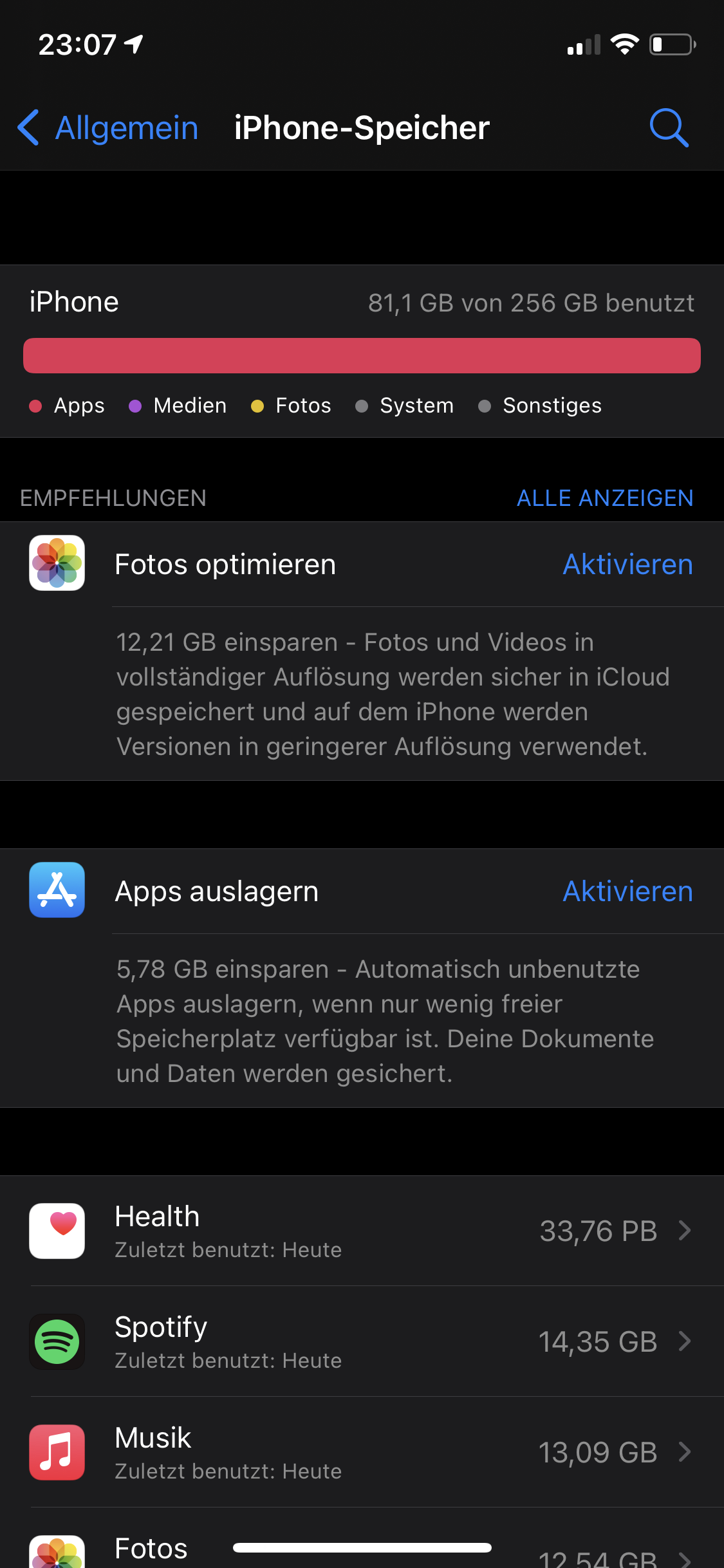Activate Fotos optimieren

[x=627, y=565]
